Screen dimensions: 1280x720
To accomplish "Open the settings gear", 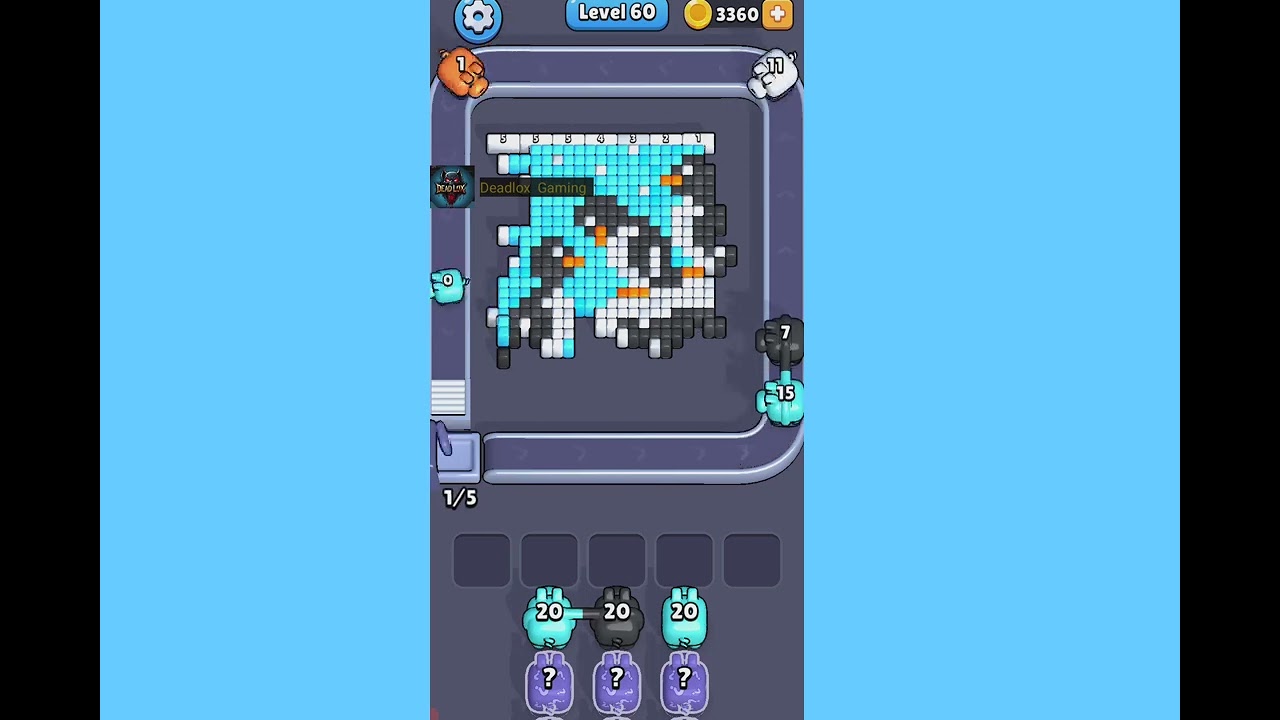I will pos(478,17).
